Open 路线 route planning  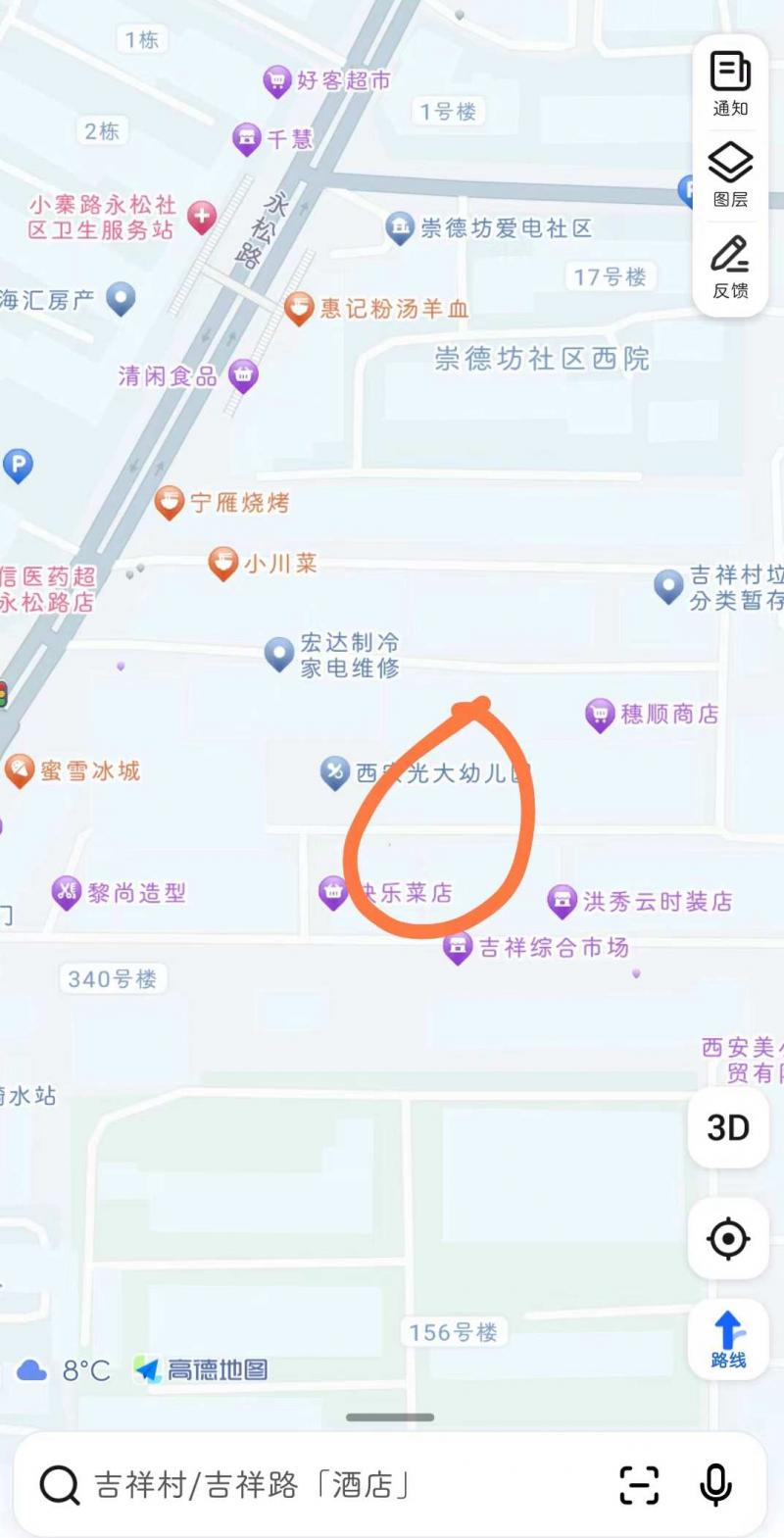click(728, 1339)
